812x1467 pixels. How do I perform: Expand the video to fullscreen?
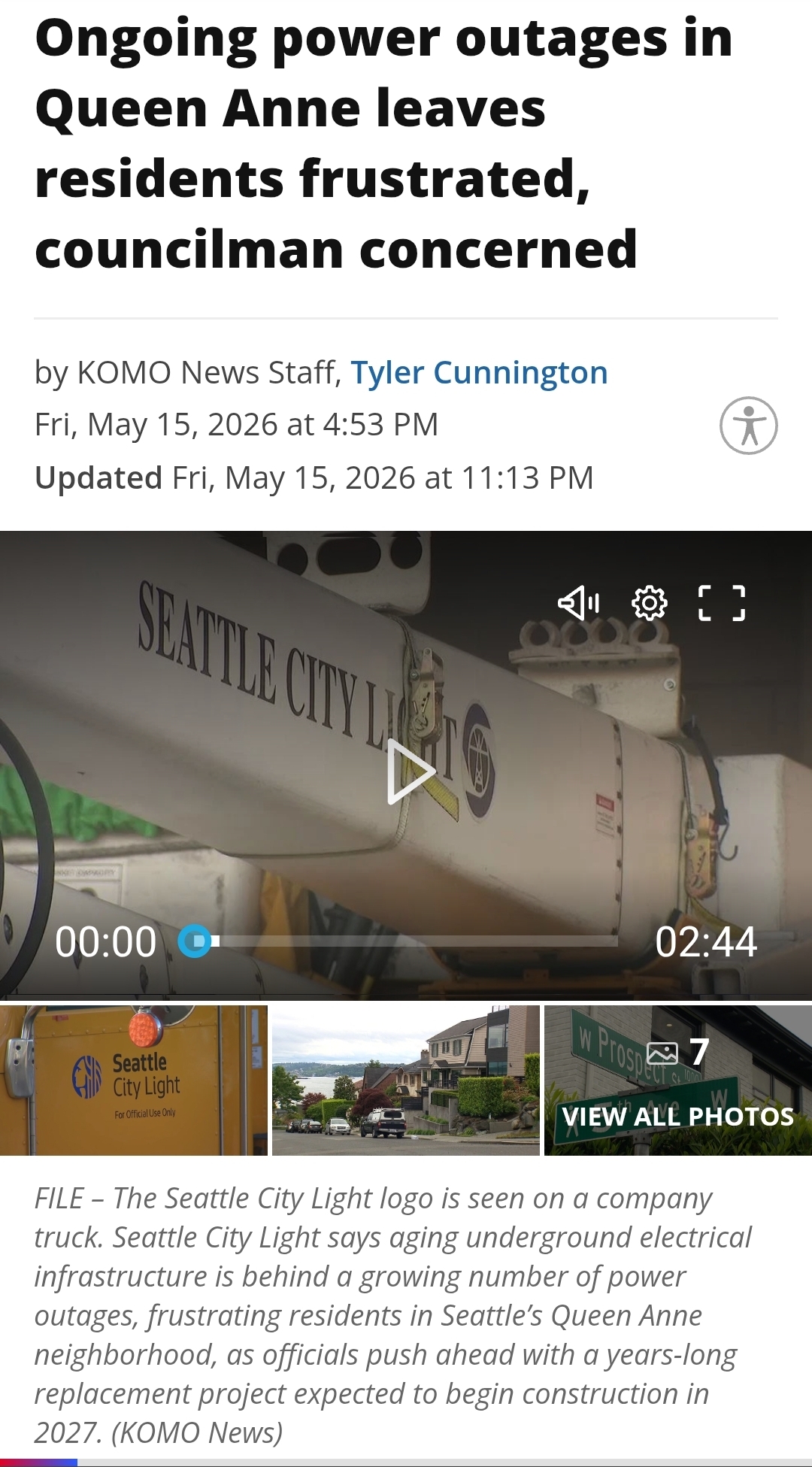(722, 603)
